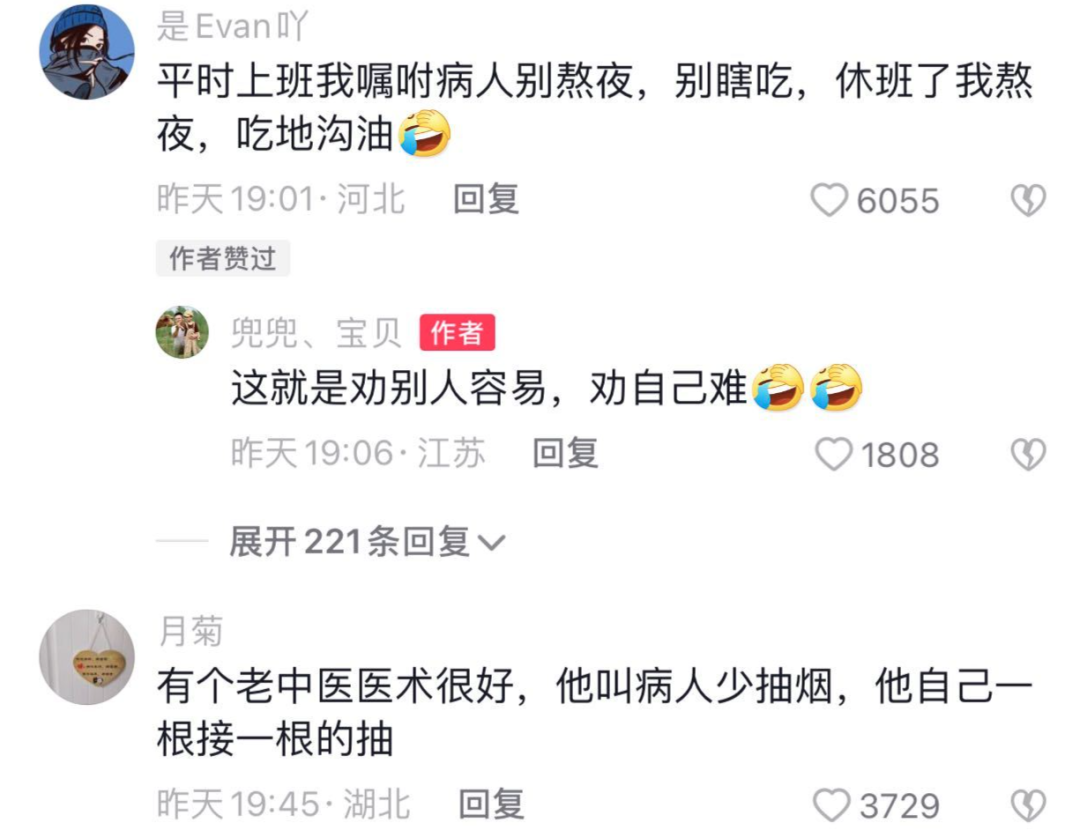This screenshot has width=1080, height=830.
Task: Open 是Evan吖's profile avatar
Action: pyautogui.click(x=86, y=52)
